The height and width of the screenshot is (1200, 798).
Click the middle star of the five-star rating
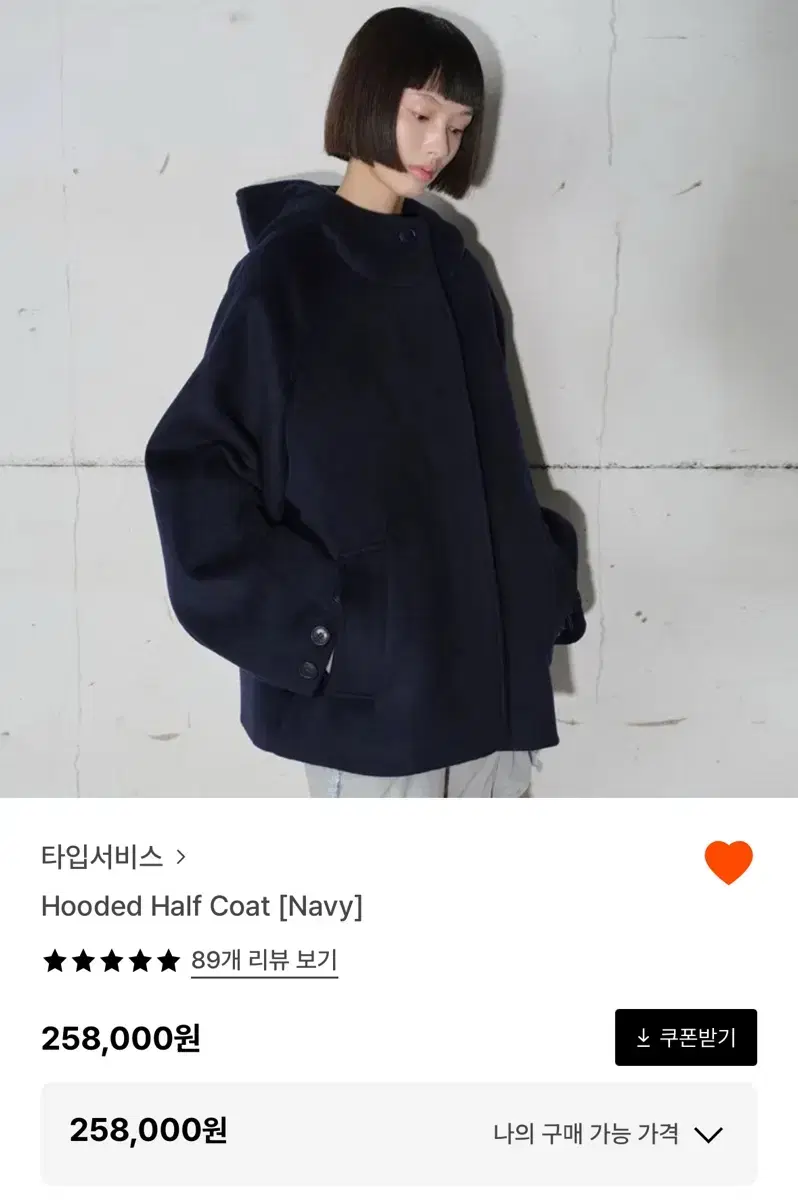coord(110,962)
